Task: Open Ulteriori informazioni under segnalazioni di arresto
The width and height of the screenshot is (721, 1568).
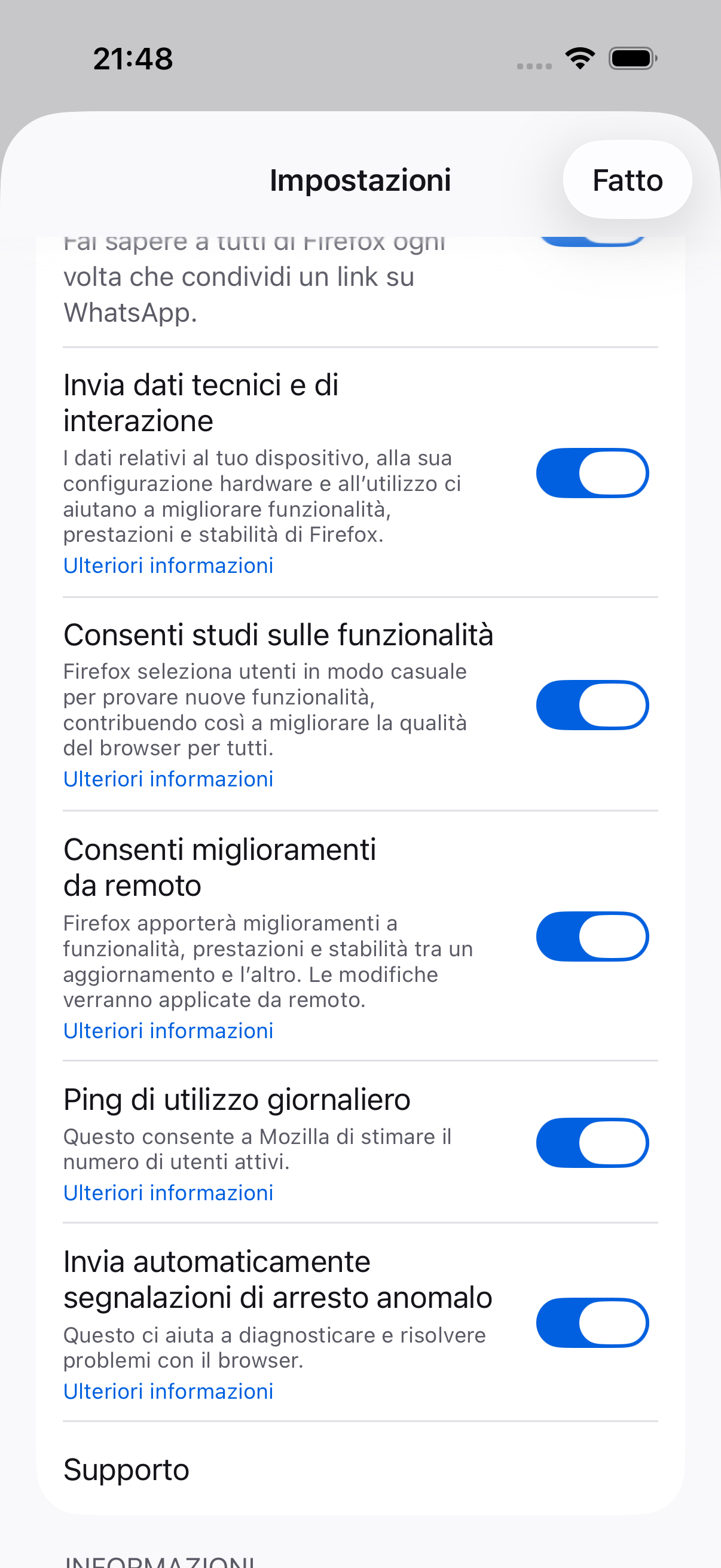Action: click(x=169, y=1392)
